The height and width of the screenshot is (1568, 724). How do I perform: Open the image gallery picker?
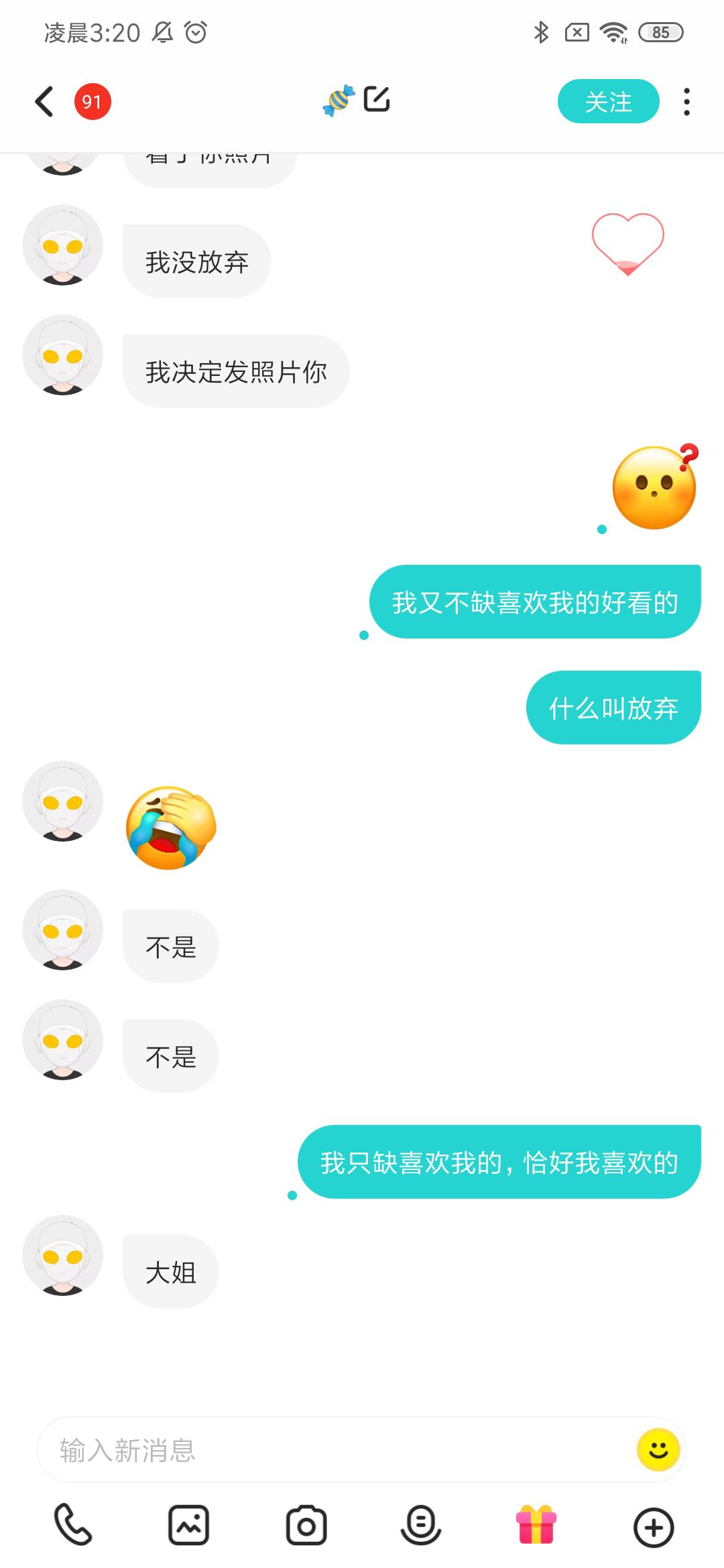[188, 1526]
